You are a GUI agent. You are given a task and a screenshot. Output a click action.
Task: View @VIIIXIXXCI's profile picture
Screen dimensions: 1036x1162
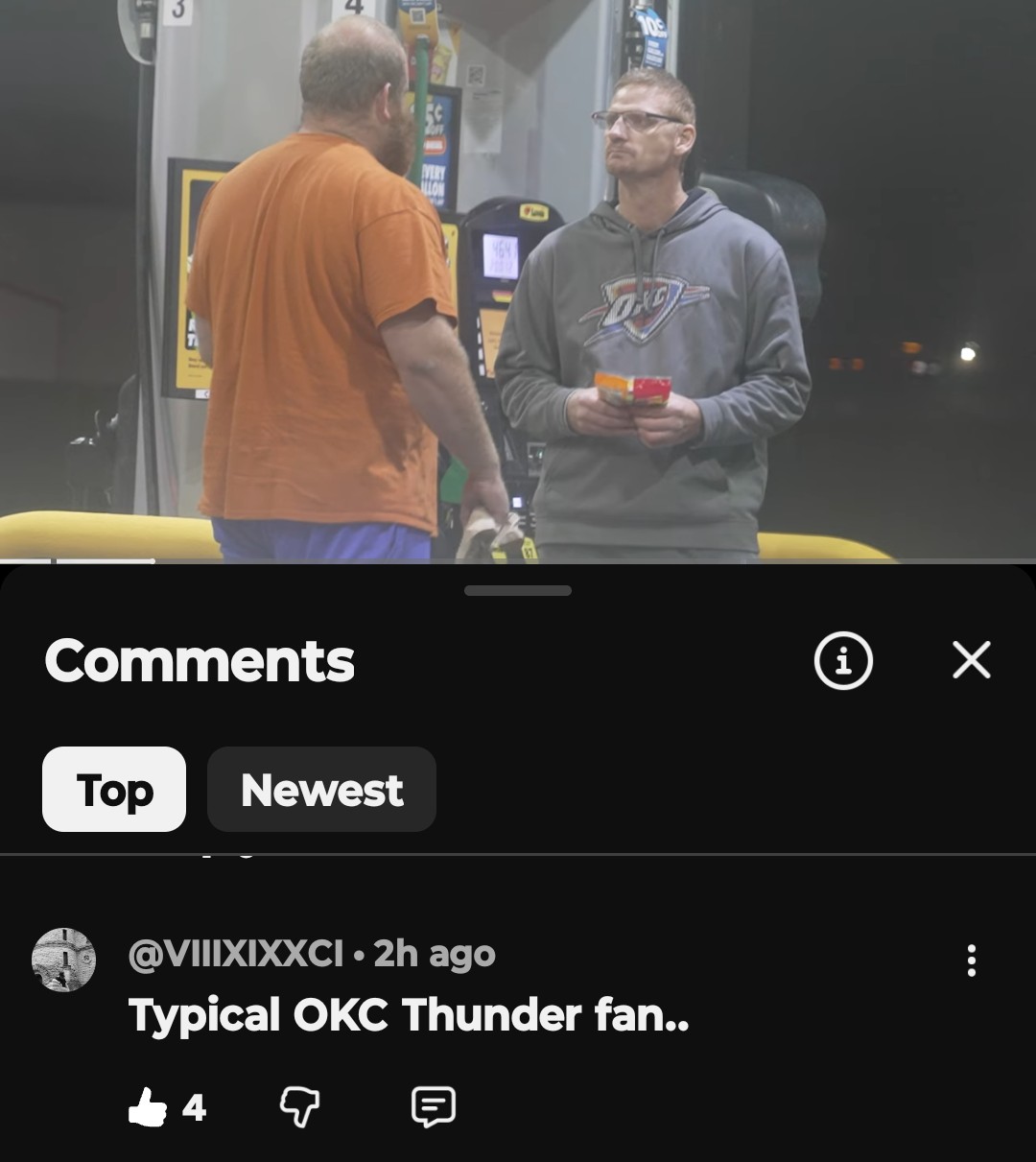[x=63, y=960]
